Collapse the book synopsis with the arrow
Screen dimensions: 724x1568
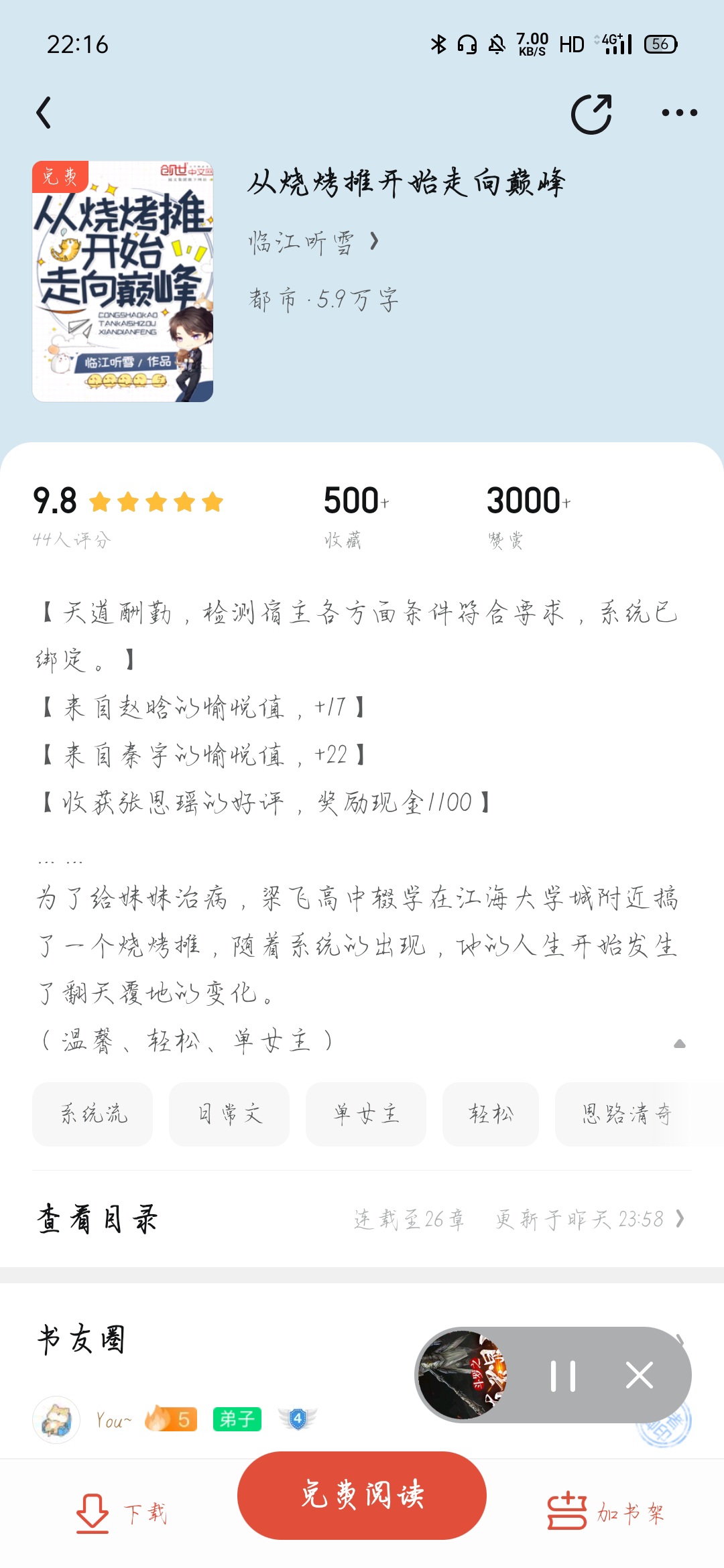tap(679, 1043)
